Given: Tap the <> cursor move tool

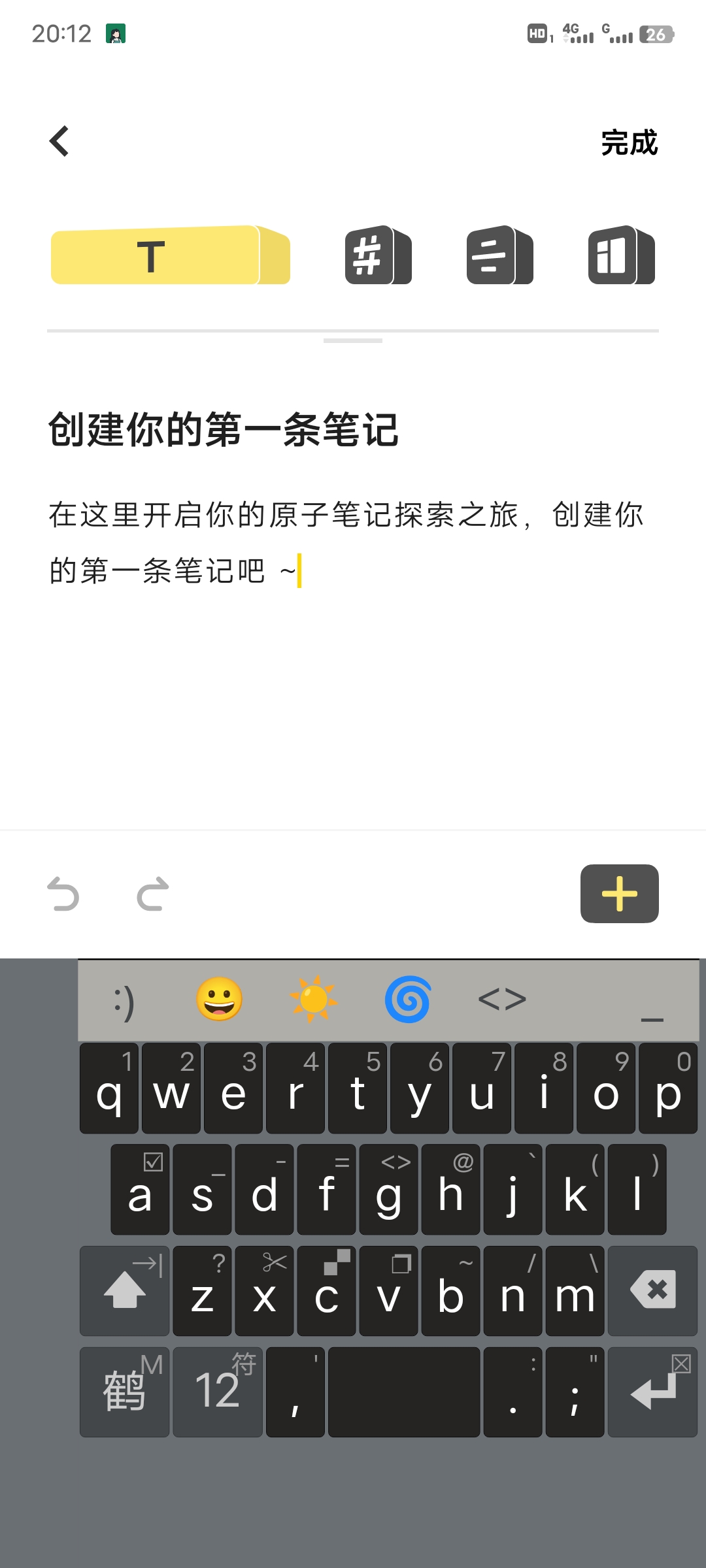Looking at the screenshot, I should (x=502, y=1000).
